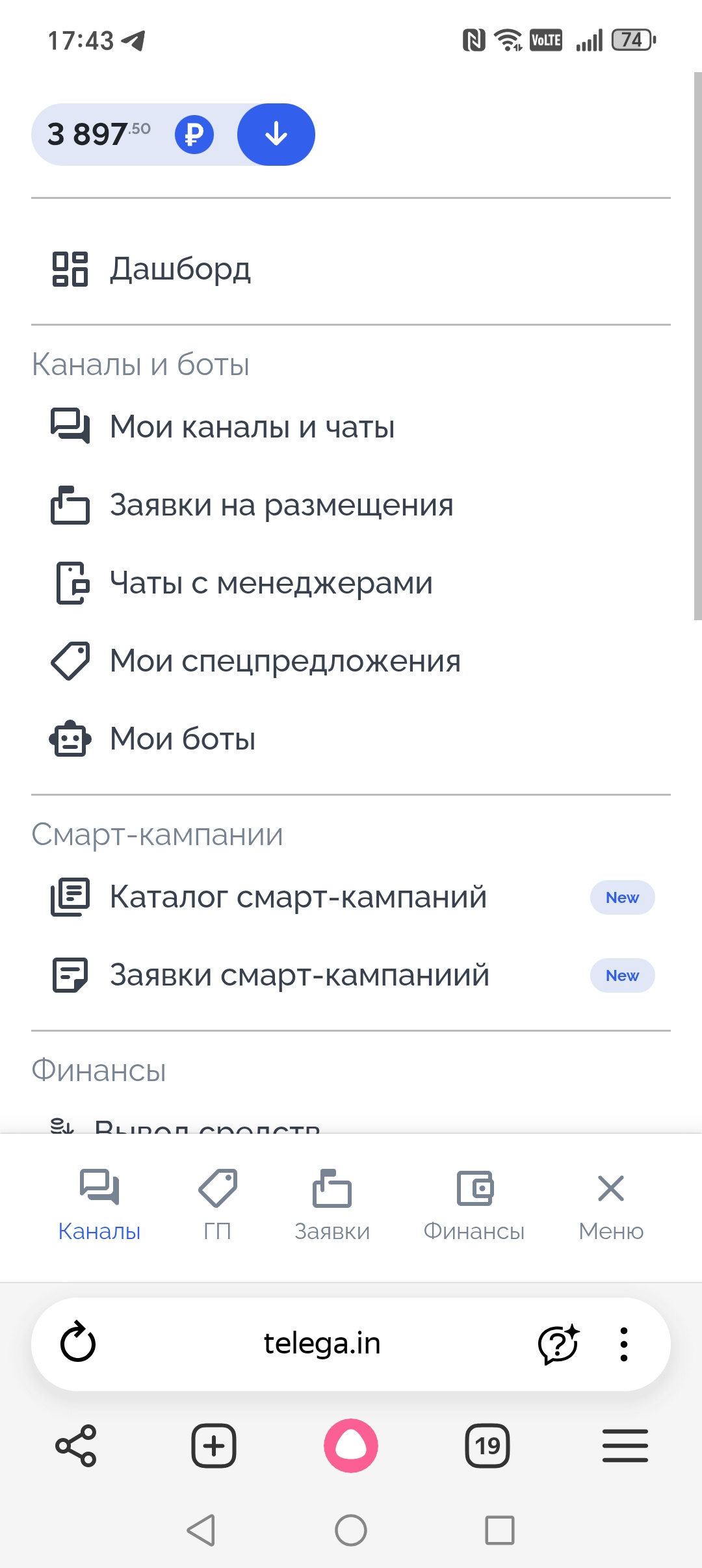Open the 19 browser tabs view
Viewport: 702px width, 1568px height.
pos(487,1446)
